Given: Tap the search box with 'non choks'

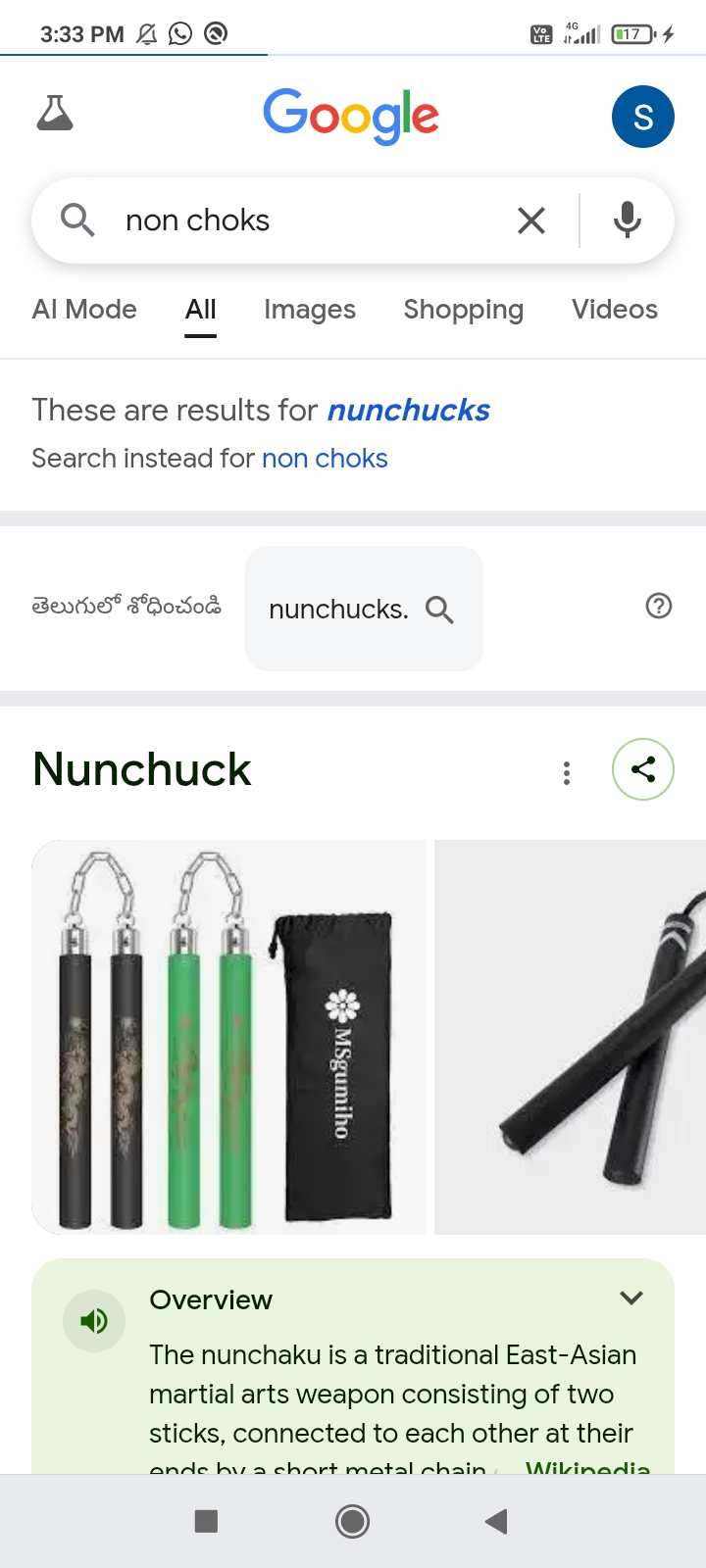Looking at the screenshot, I should click(x=294, y=220).
